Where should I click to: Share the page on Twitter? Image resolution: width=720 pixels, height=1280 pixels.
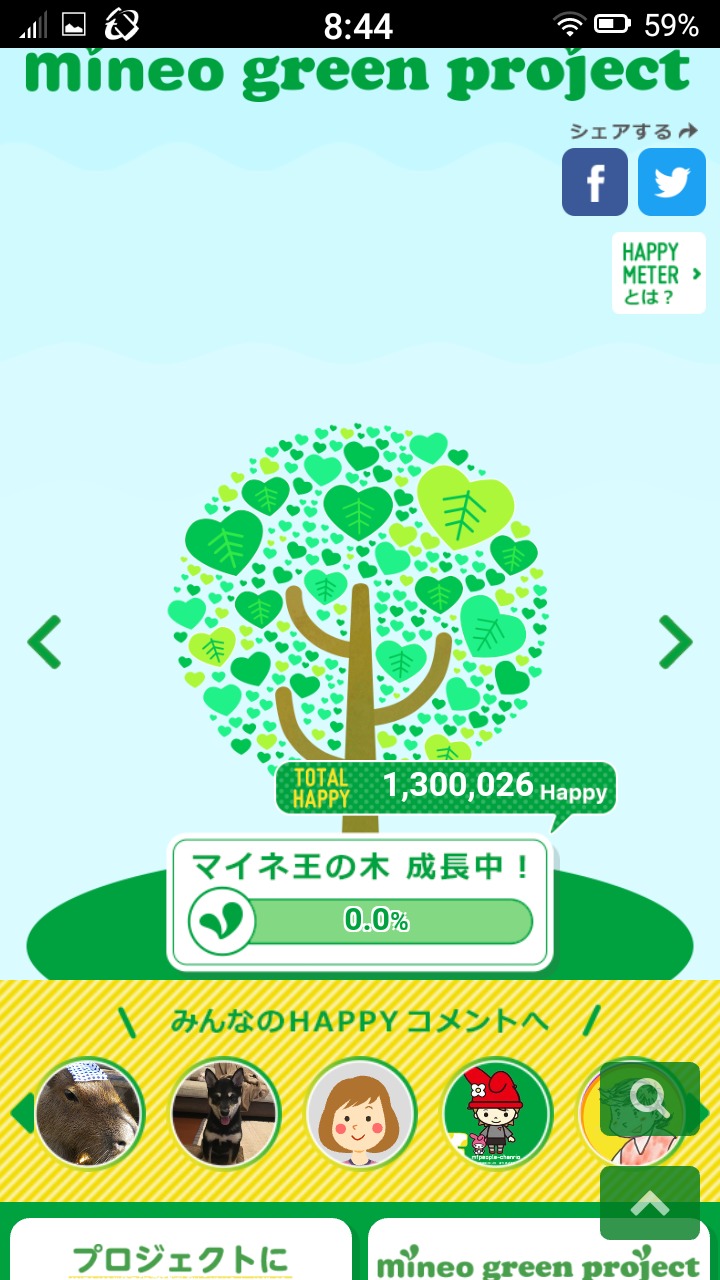[x=672, y=182]
